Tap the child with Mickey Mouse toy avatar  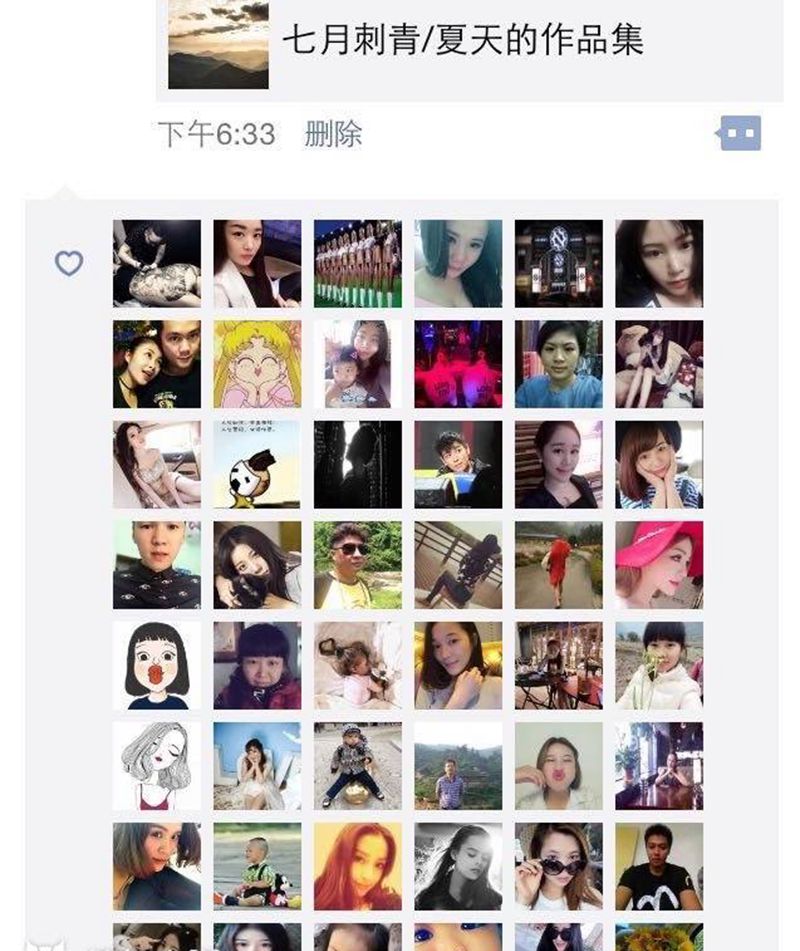[x=257, y=866]
